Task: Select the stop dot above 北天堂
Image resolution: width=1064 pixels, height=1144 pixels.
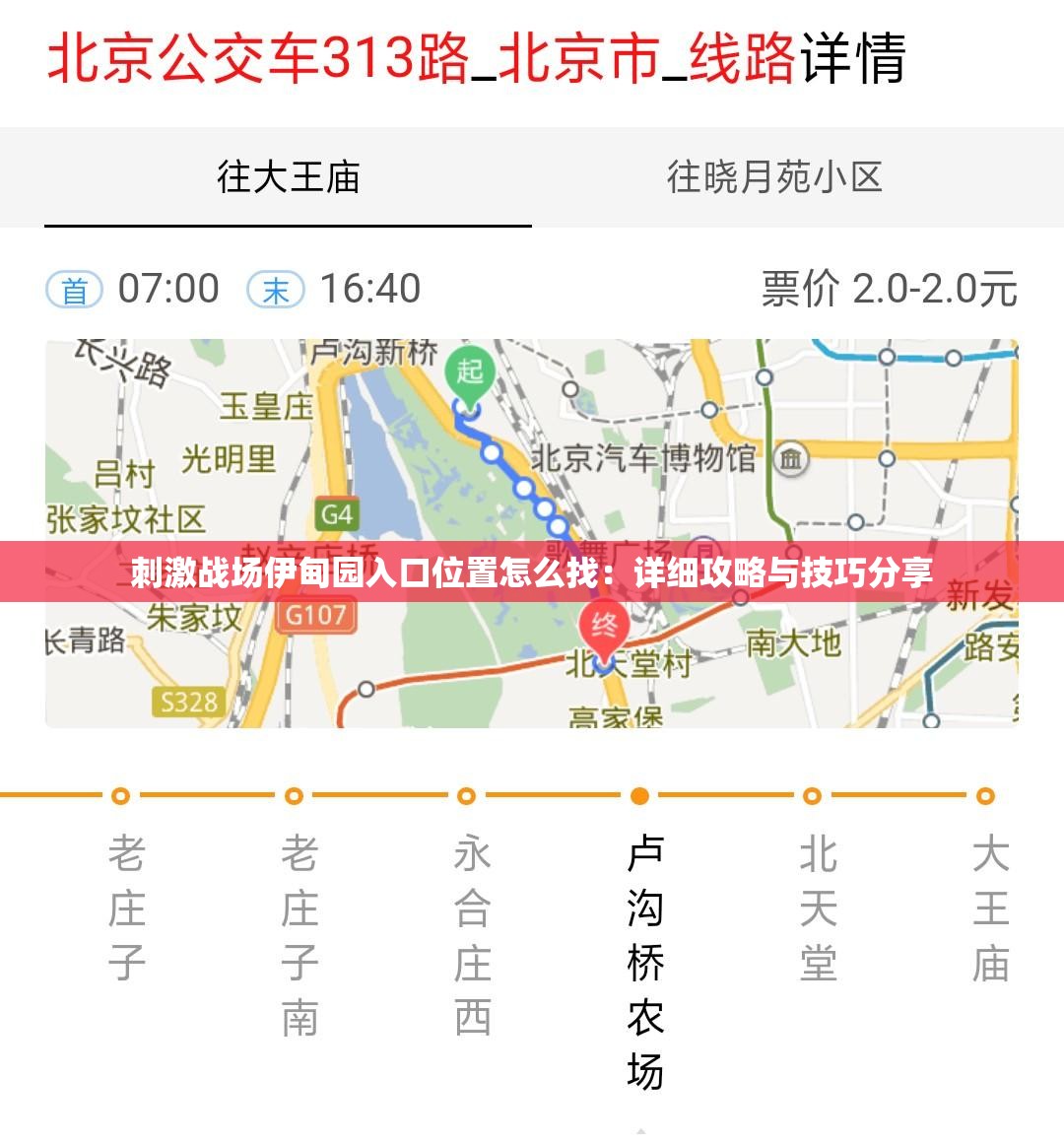Action: click(x=812, y=796)
